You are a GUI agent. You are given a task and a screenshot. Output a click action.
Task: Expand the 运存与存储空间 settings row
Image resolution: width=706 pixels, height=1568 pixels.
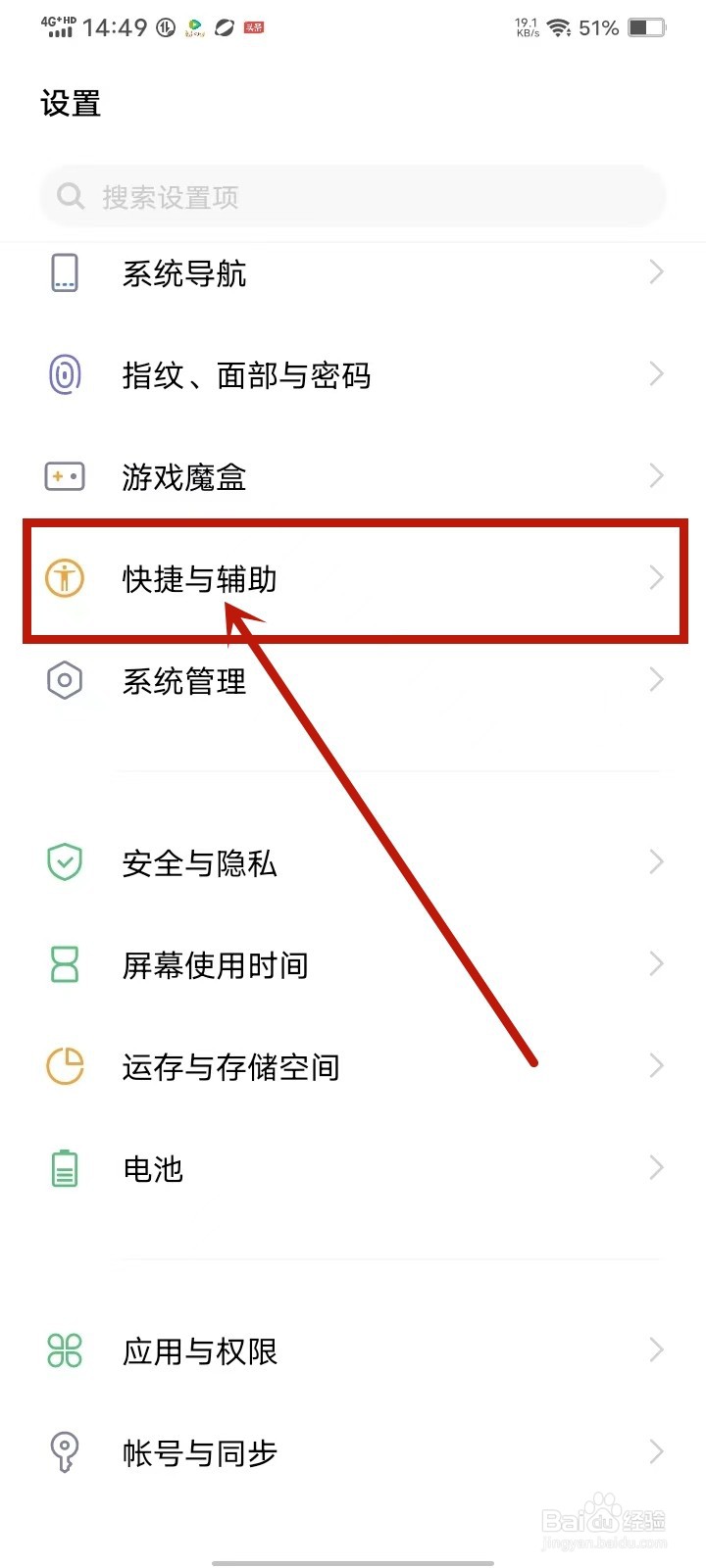(353, 1066)
